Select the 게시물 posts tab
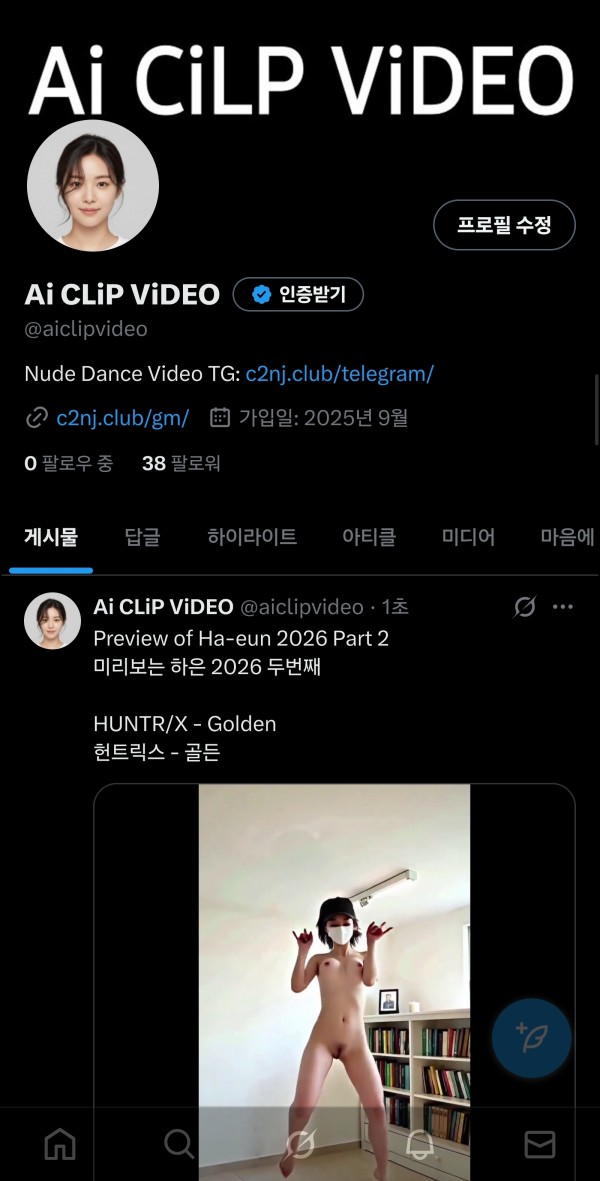This screenshot has height=1181, width=600. tap(51, 537)
